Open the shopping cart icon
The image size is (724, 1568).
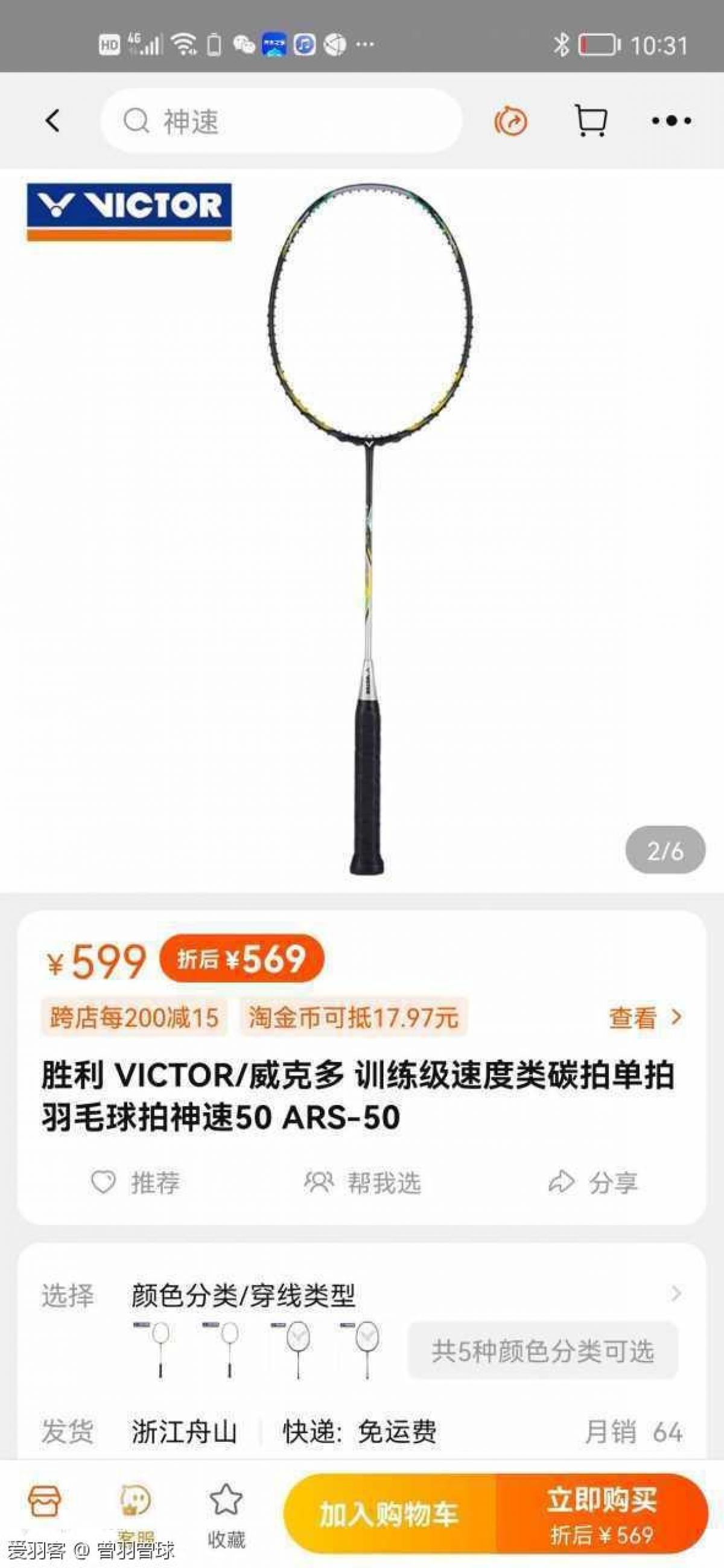point(591,121)
